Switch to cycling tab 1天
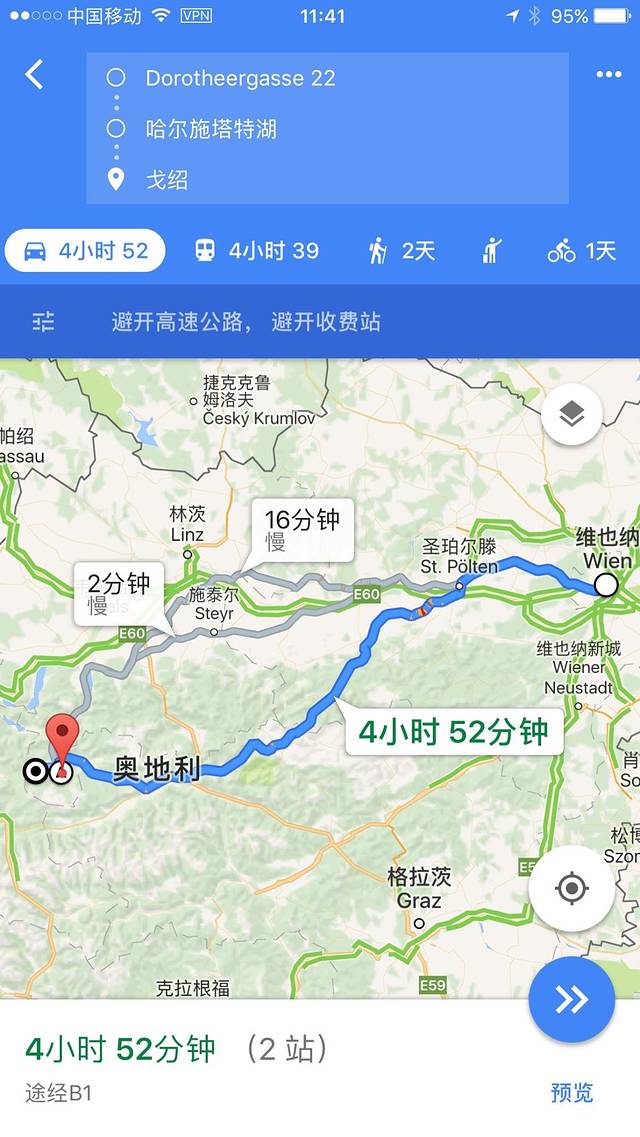 coord(582,251)
